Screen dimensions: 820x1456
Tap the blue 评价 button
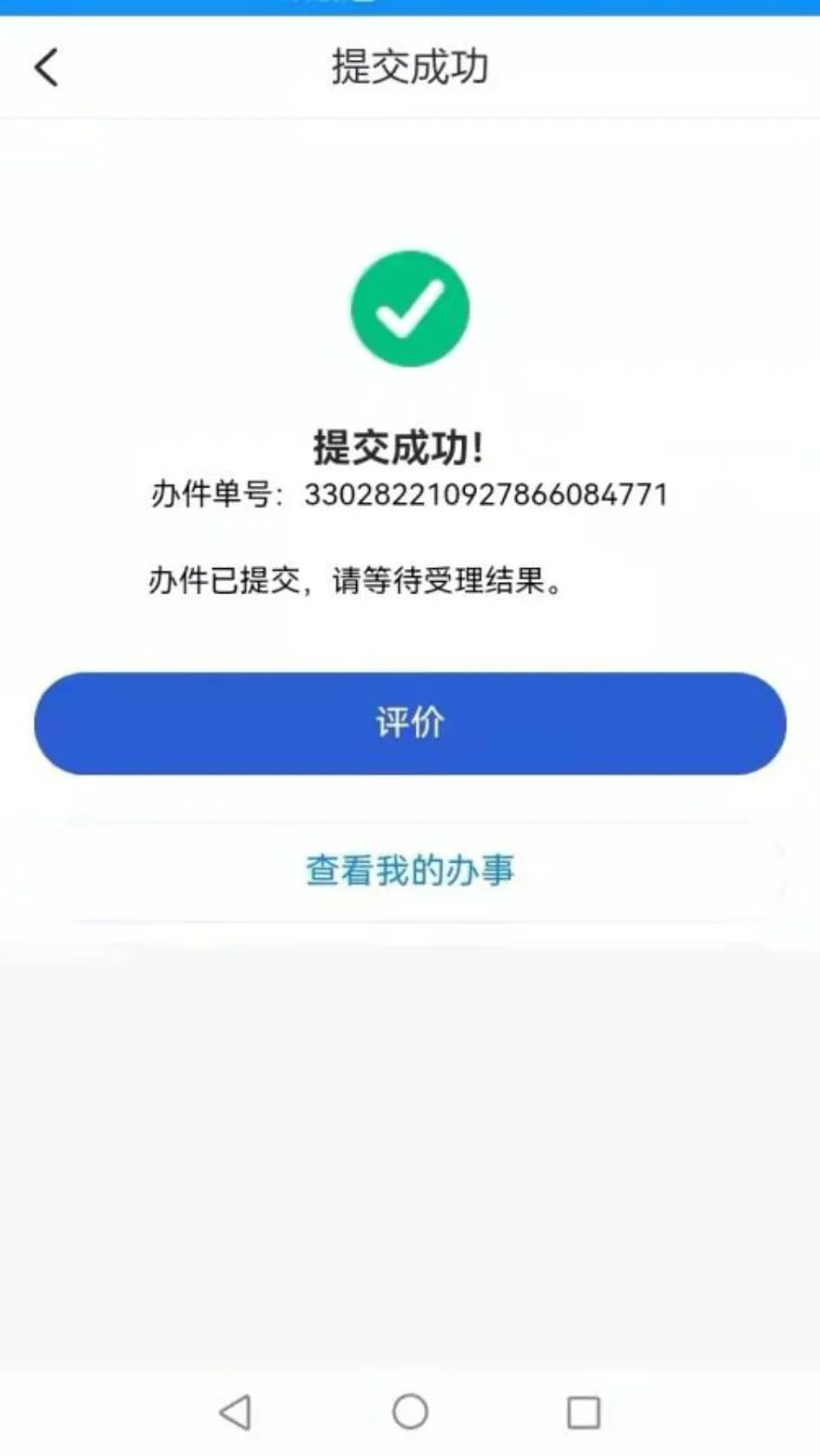(410, 723)
